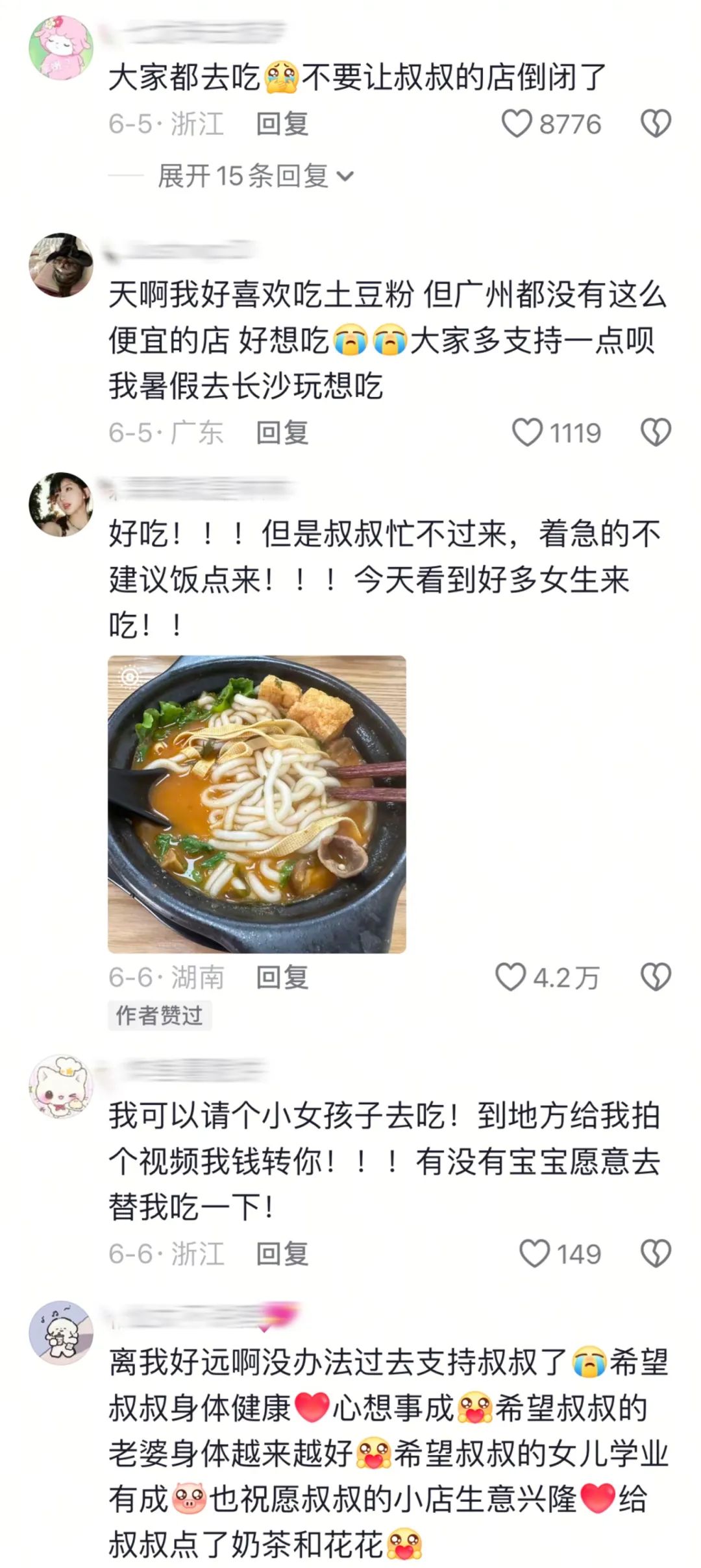Reply to the 6-5 Guangdong comment

(282, 432)
